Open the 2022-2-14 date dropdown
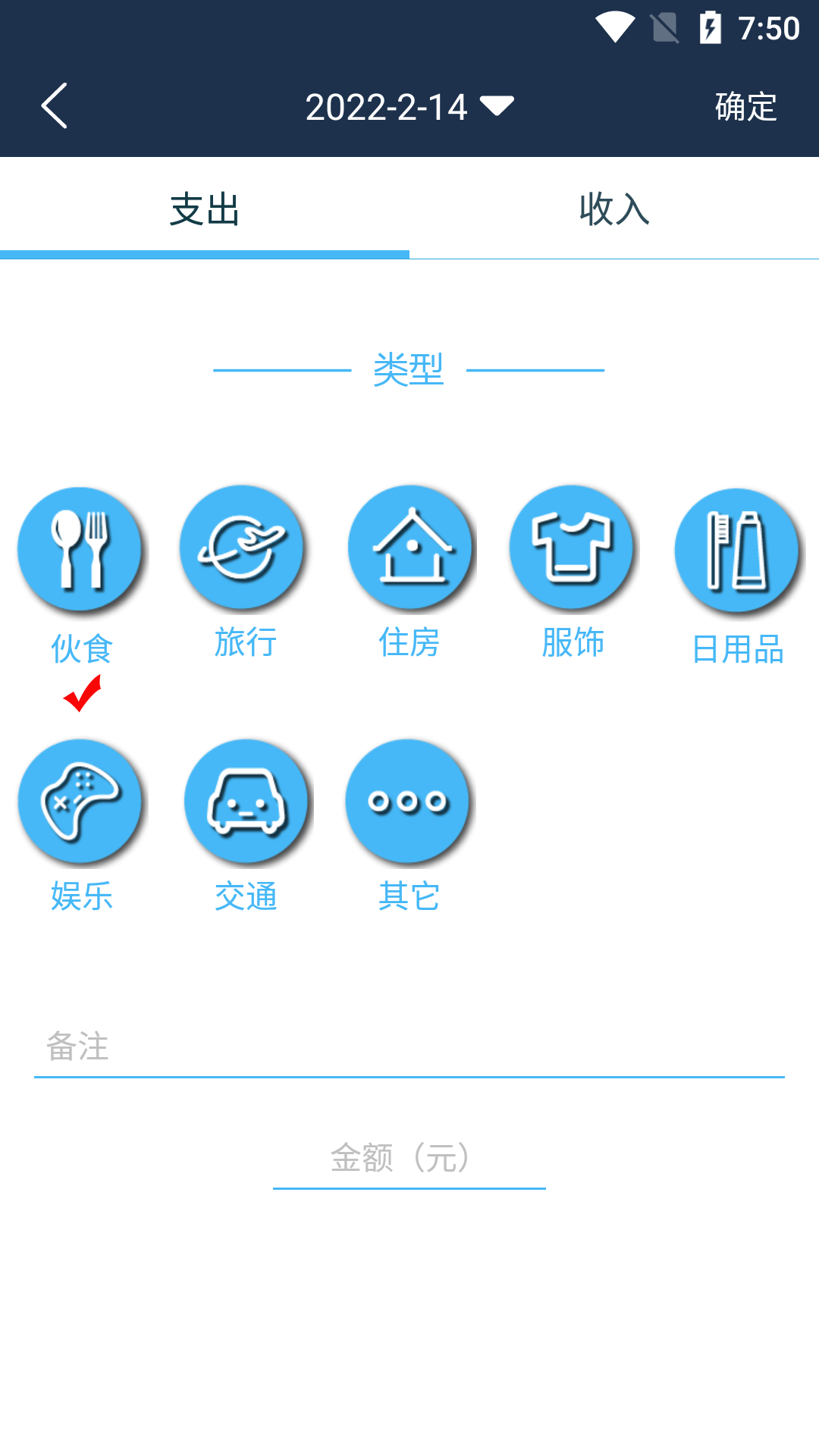The height and width of the screenshot is (1456, 819). click(409, 107)
